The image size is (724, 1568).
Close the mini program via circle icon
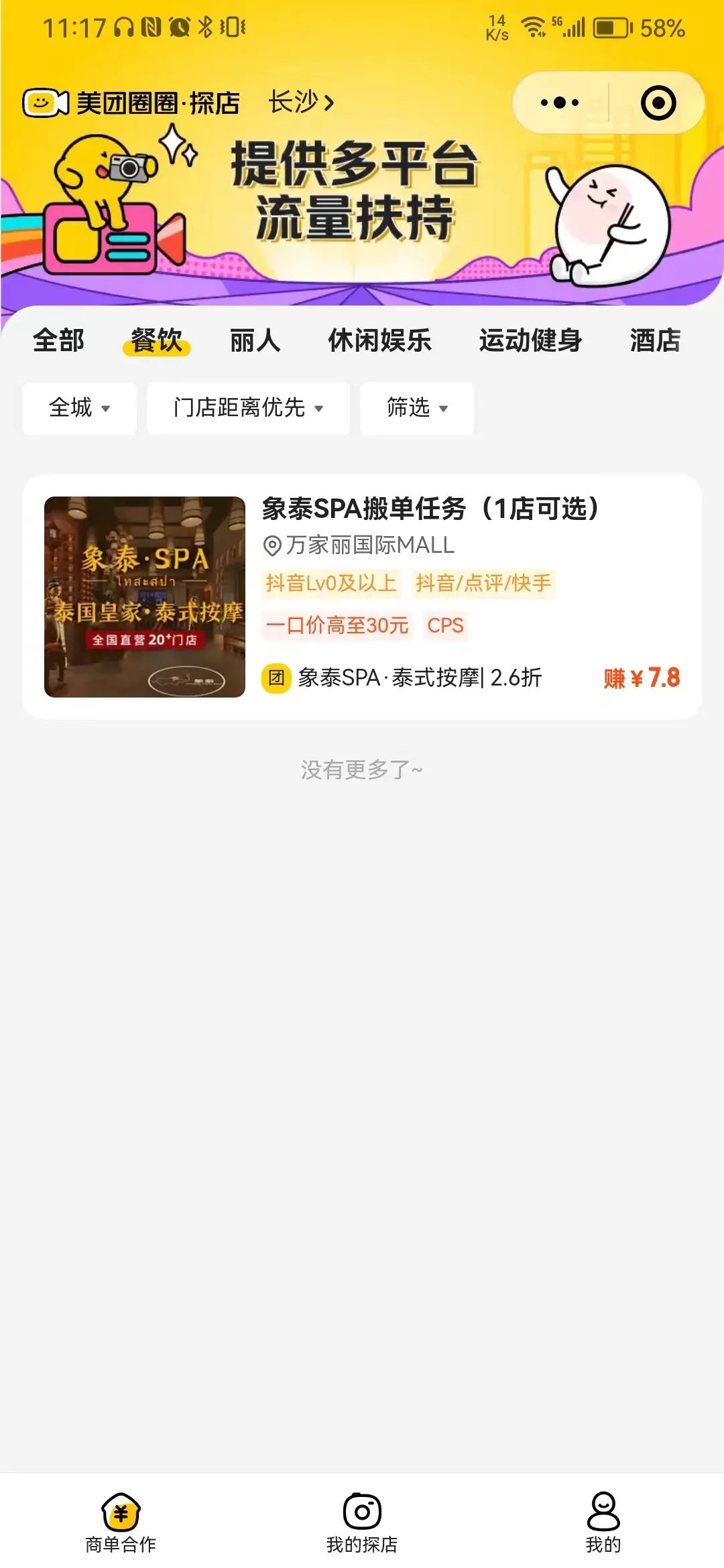(658, 103)
